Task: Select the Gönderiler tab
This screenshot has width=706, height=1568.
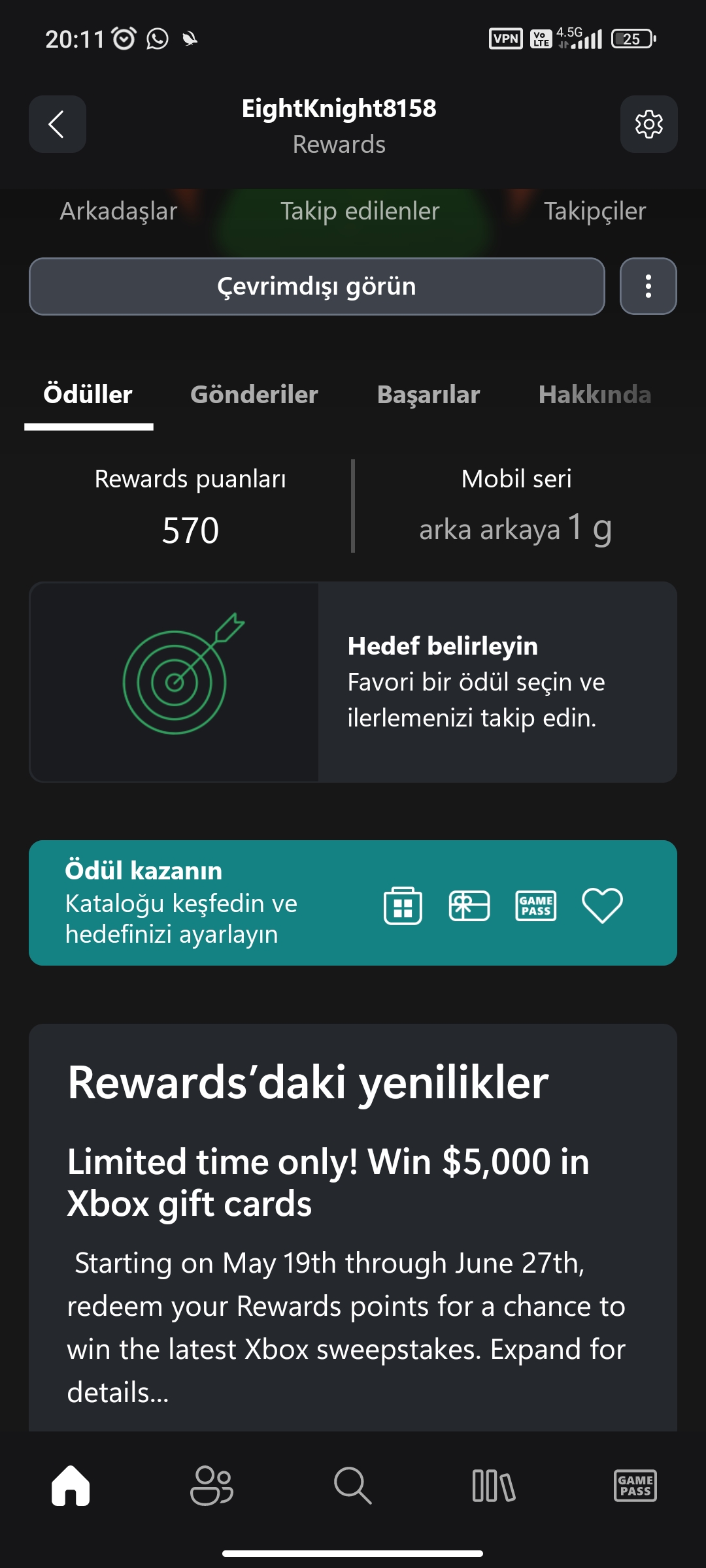Action: (x=254, y=395)
